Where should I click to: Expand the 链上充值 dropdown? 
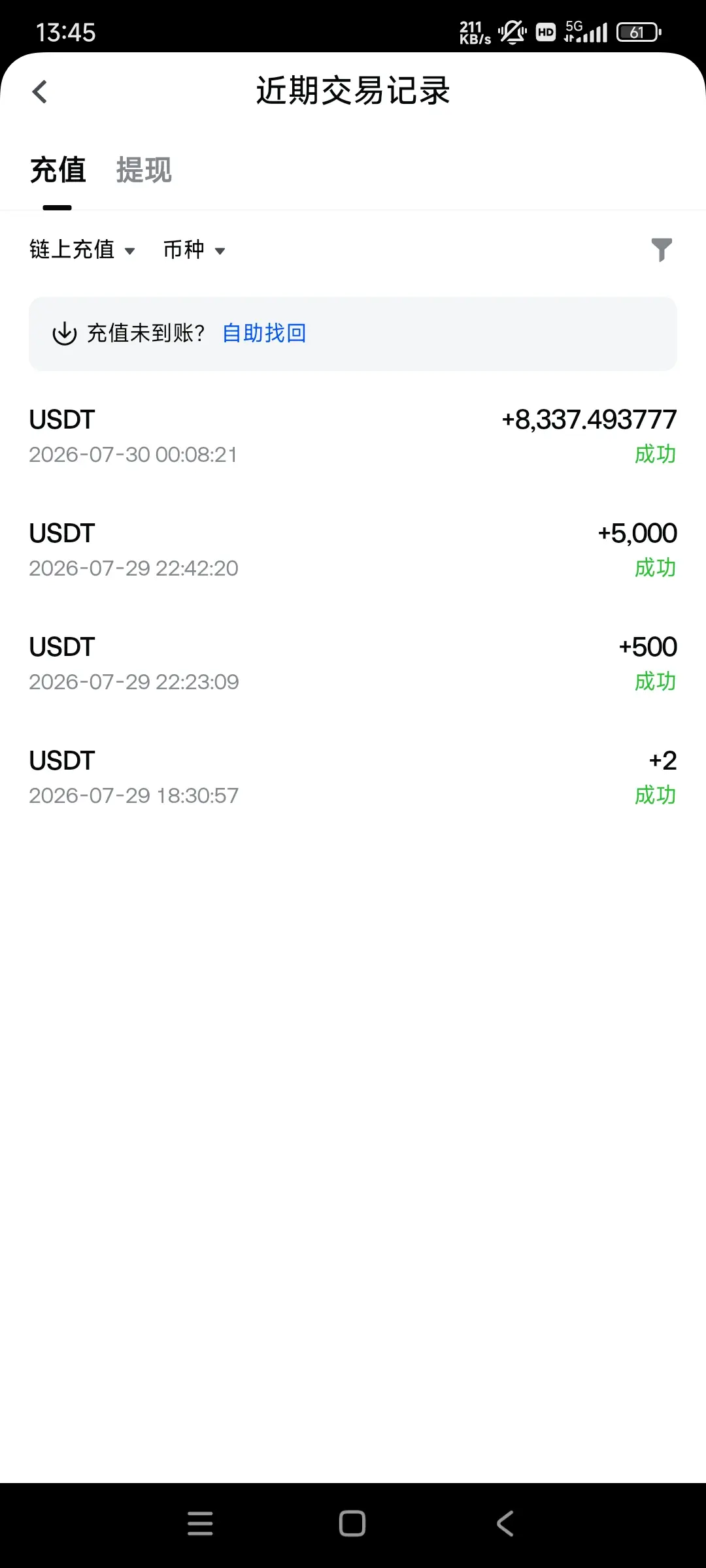click(x=82, y=250)
